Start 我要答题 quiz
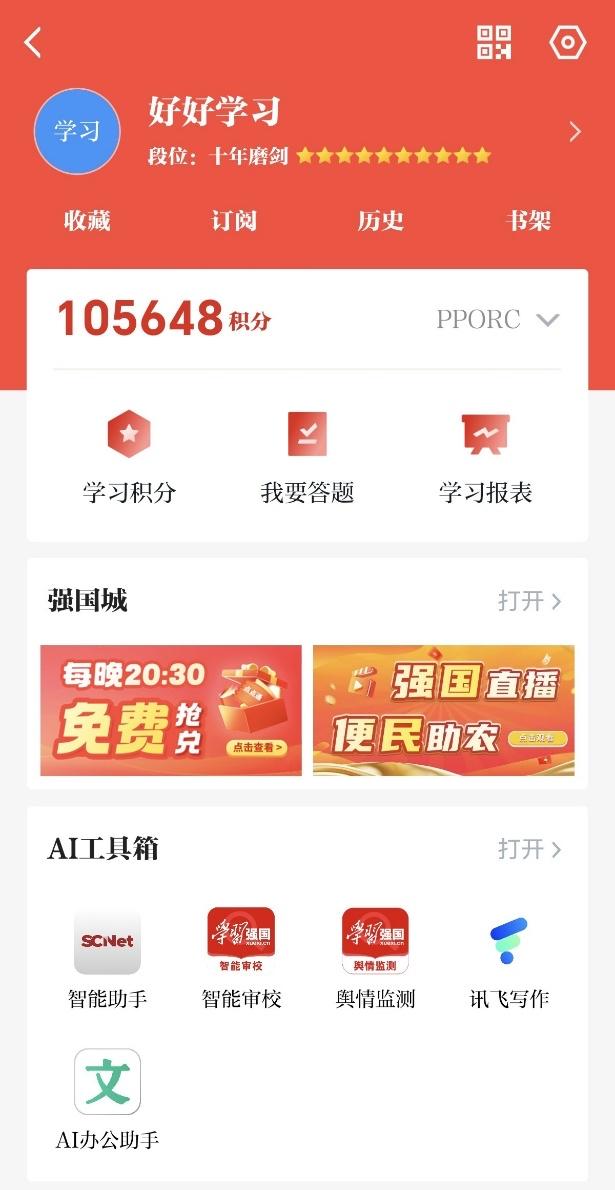 click(307, 456)
